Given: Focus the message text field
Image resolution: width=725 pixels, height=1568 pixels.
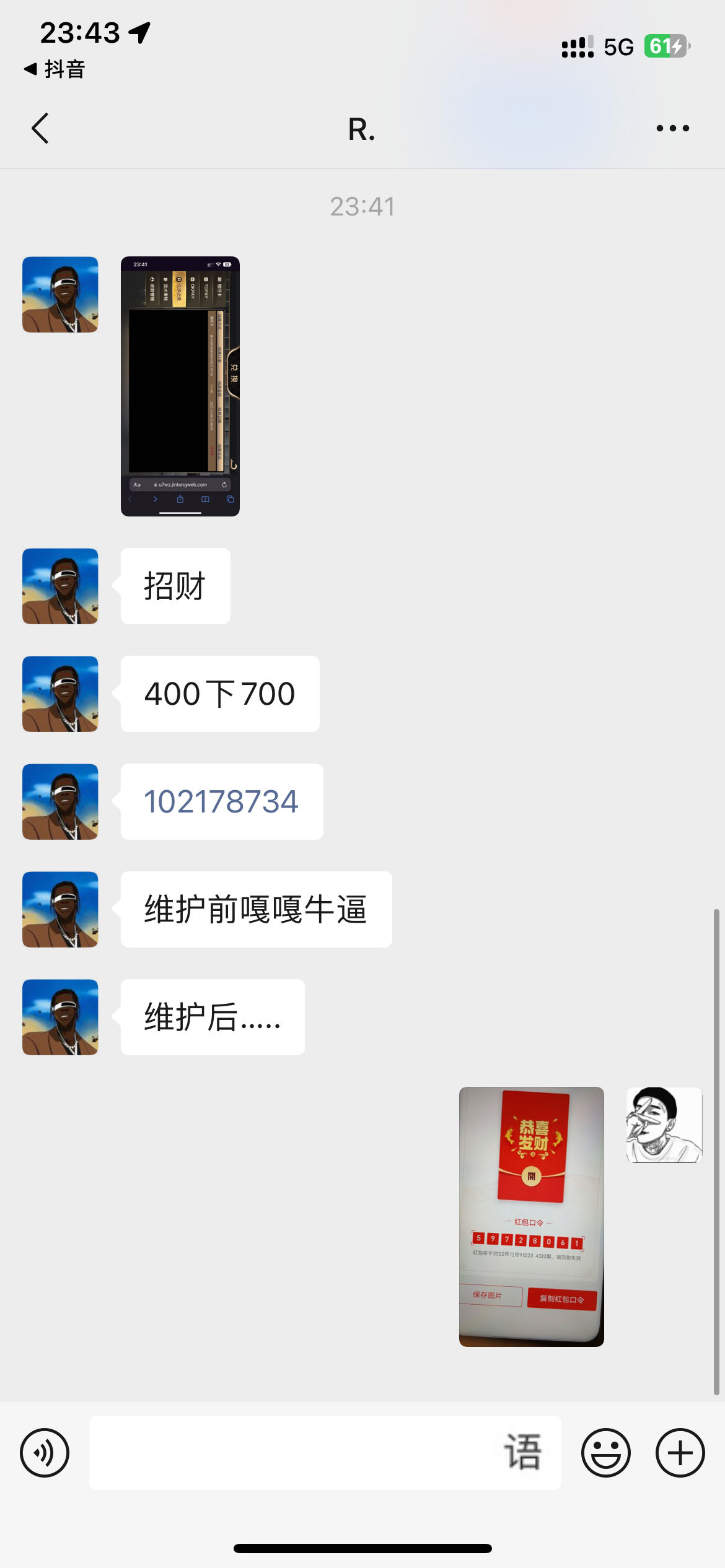Looking at the screenshot, I should pos(297,1452).
